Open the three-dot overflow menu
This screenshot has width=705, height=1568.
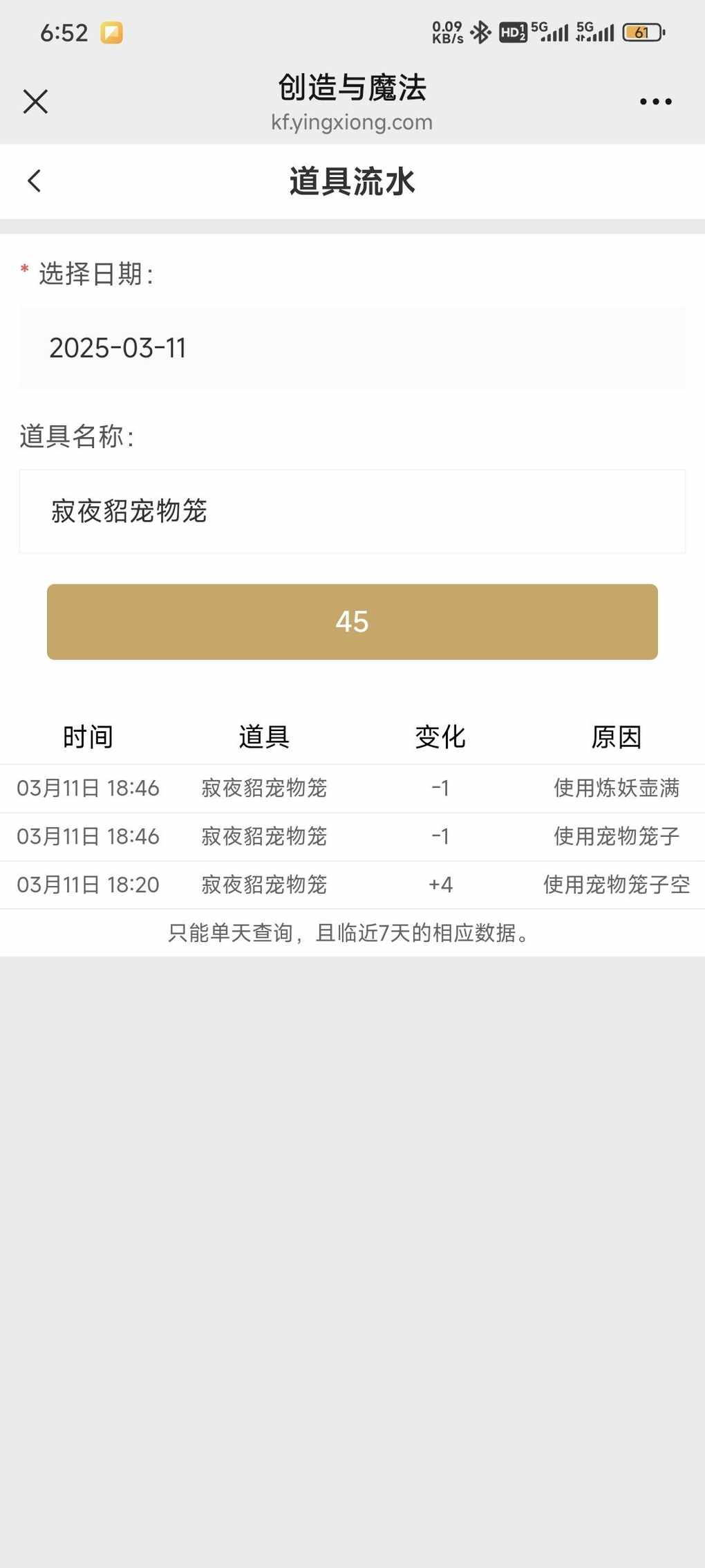[655, 102]
